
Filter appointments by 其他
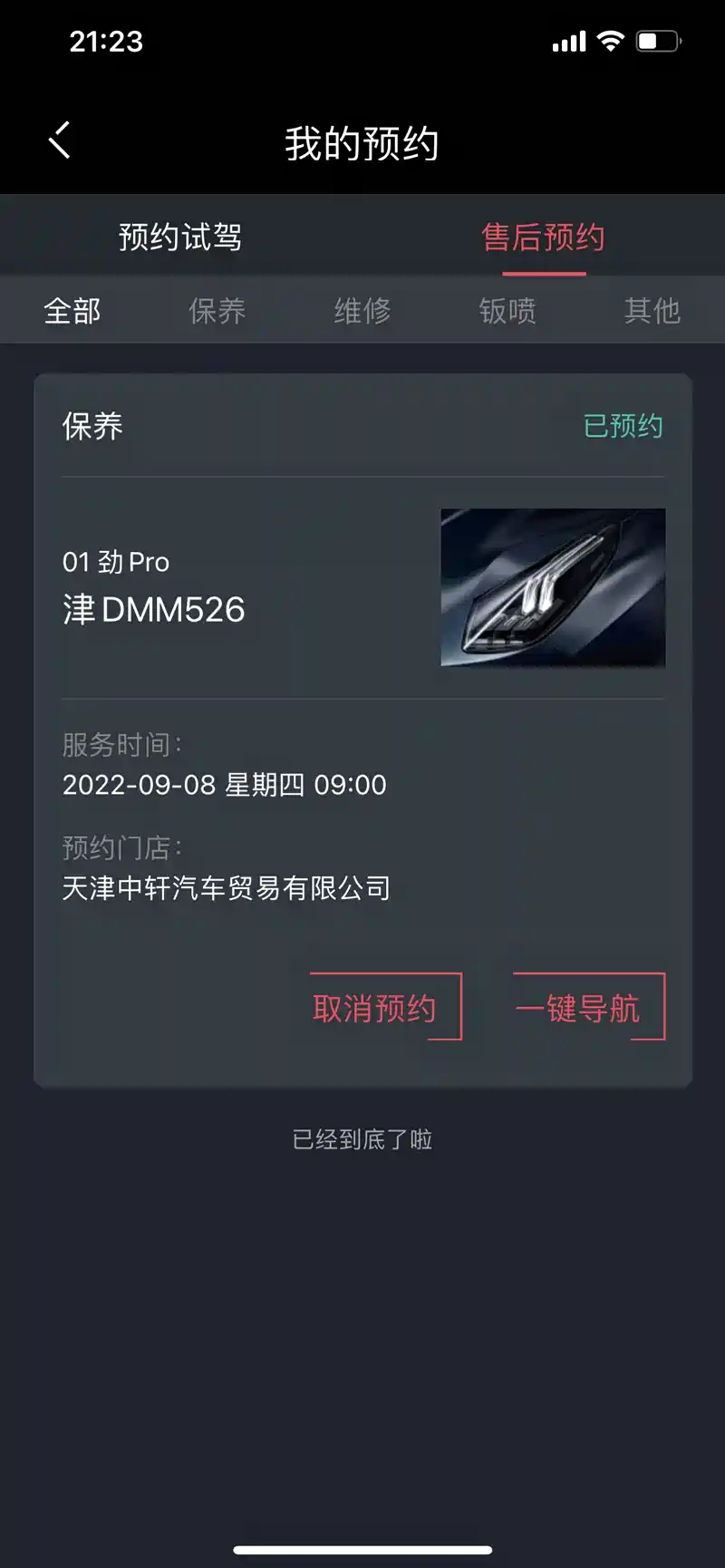click(x=652, y=311)
